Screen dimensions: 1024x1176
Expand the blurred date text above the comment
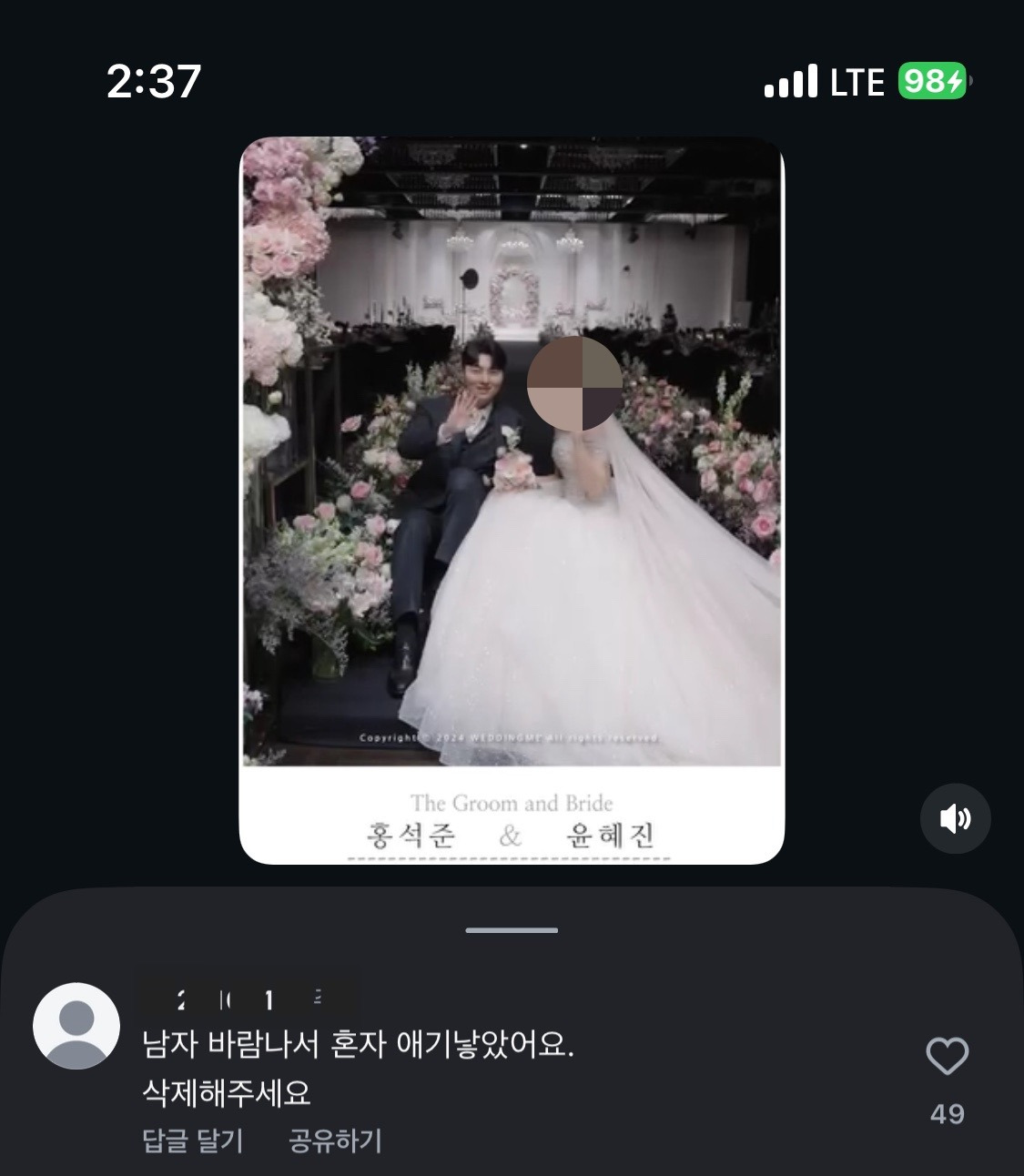246,999
